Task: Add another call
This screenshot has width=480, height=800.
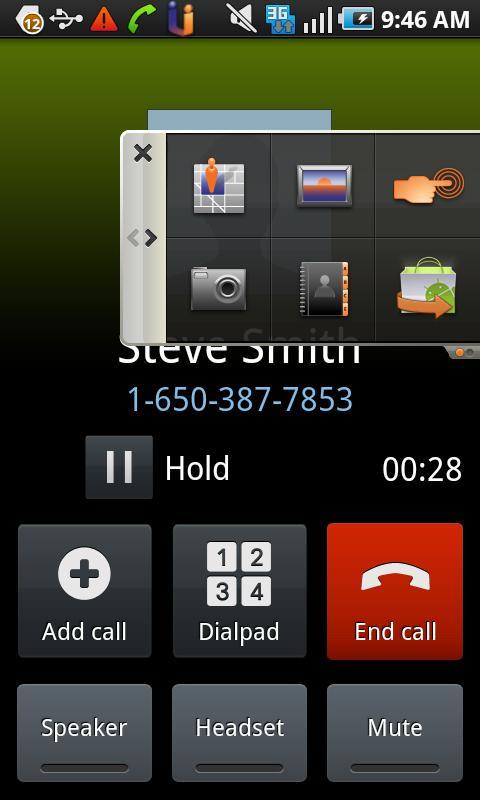Action: coord(85,591)
